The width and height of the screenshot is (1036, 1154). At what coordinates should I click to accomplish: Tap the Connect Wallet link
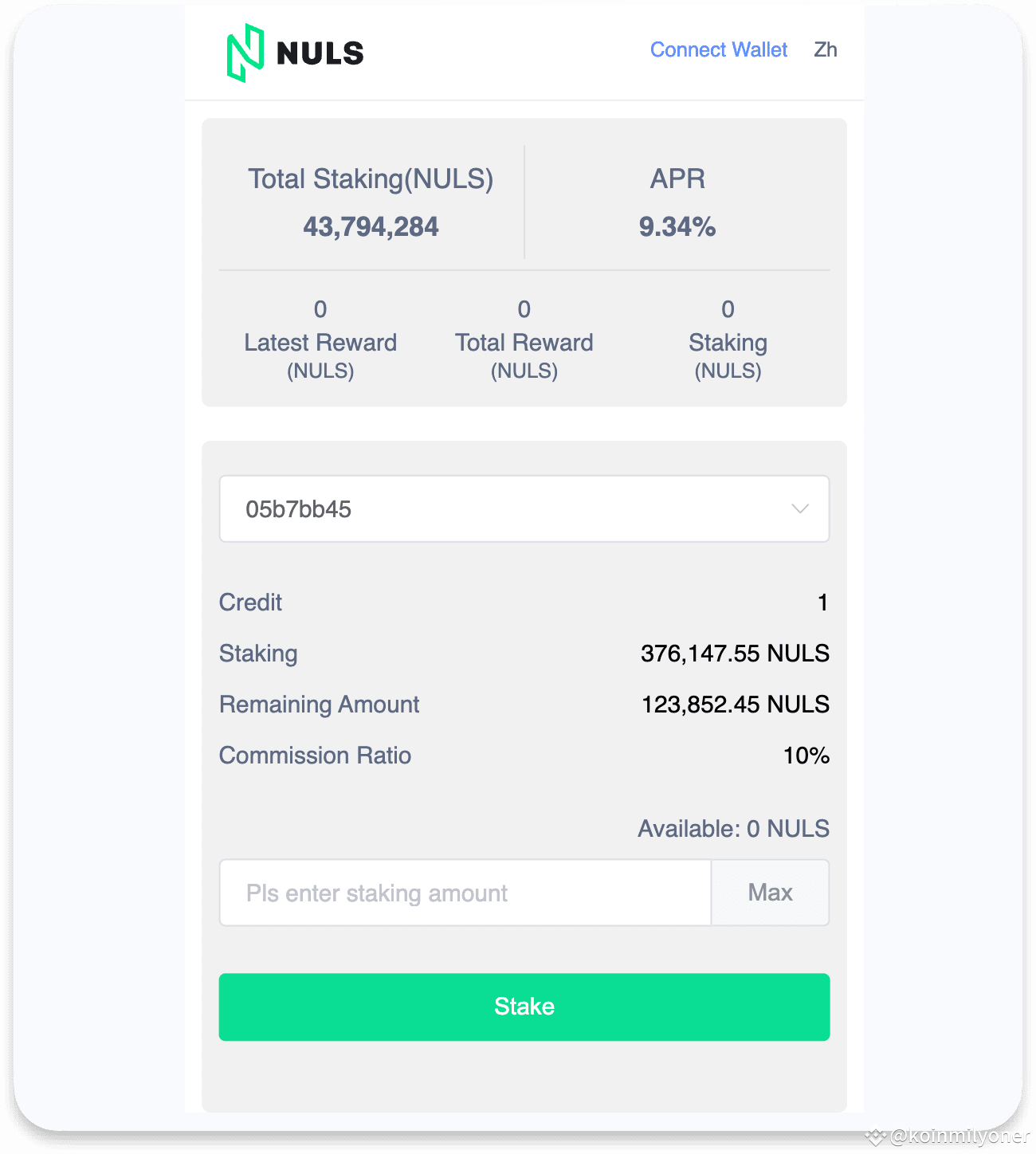[718, 49]
